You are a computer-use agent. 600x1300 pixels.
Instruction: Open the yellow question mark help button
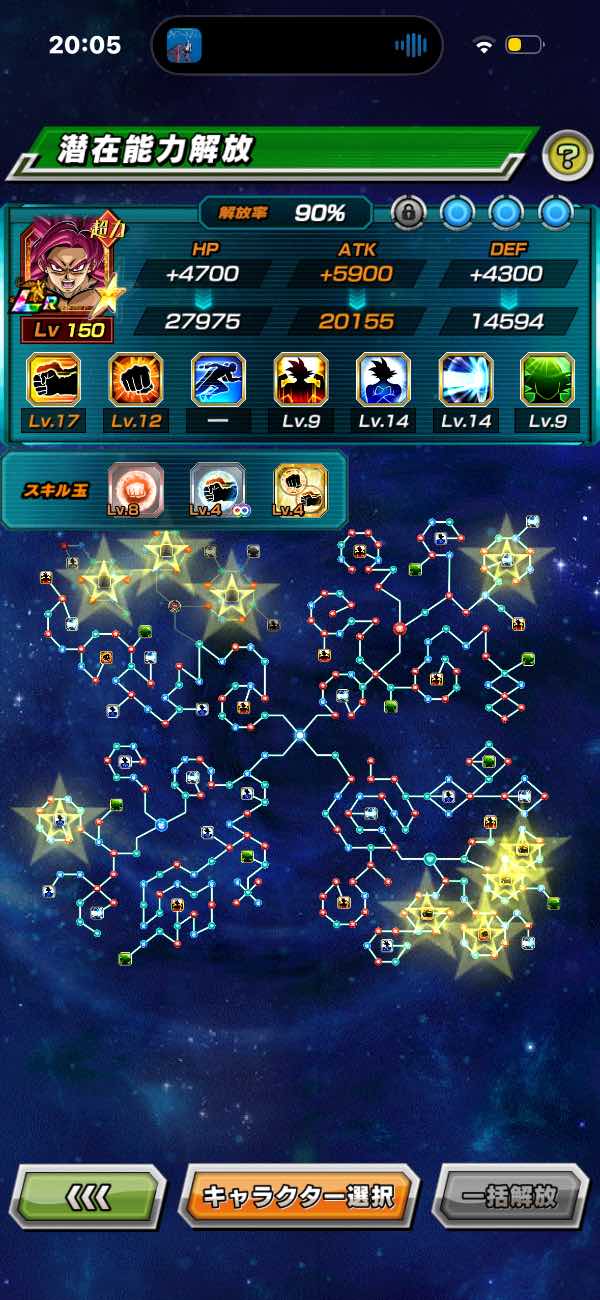(x=567, y=156)
